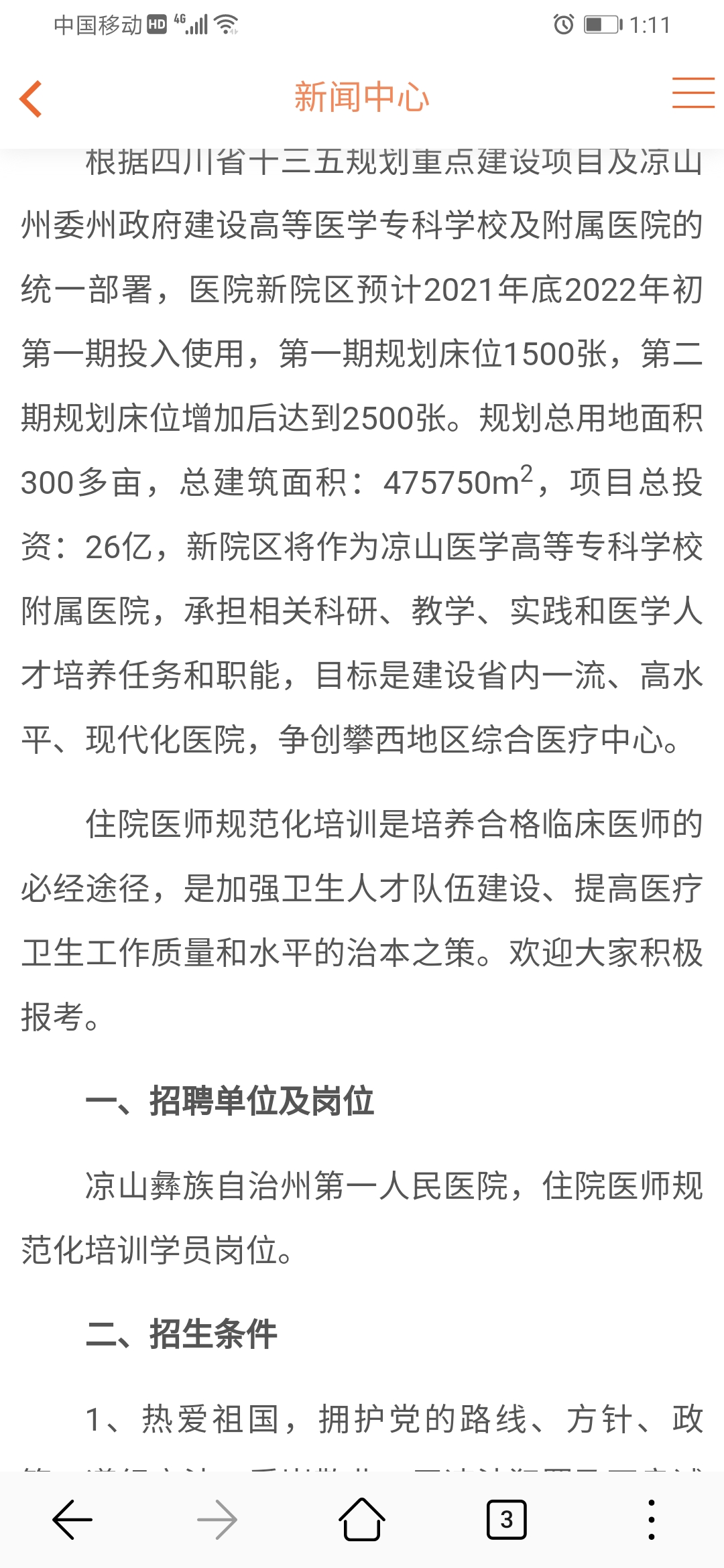
Task: Open the tab switcher showing 3 tabs
Action: point(506,1520)
